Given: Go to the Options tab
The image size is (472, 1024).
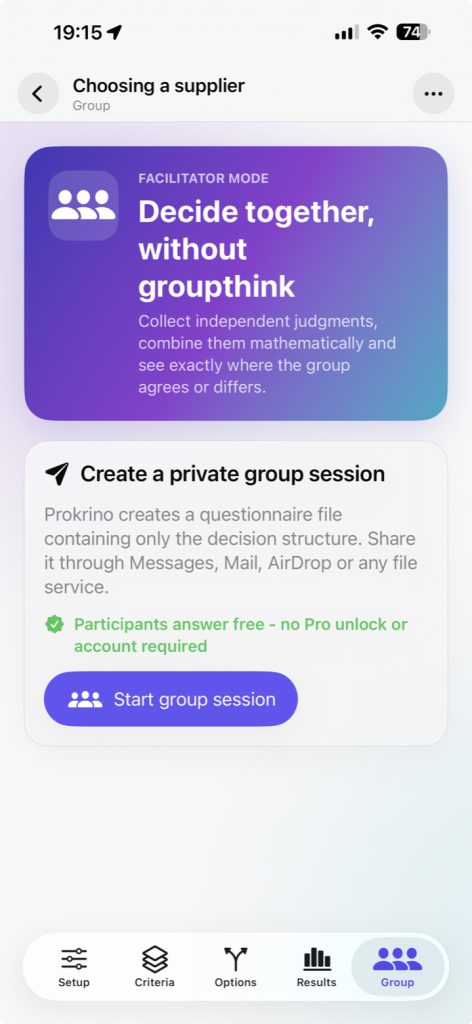Looking at the screenshot, I should 236,967.
